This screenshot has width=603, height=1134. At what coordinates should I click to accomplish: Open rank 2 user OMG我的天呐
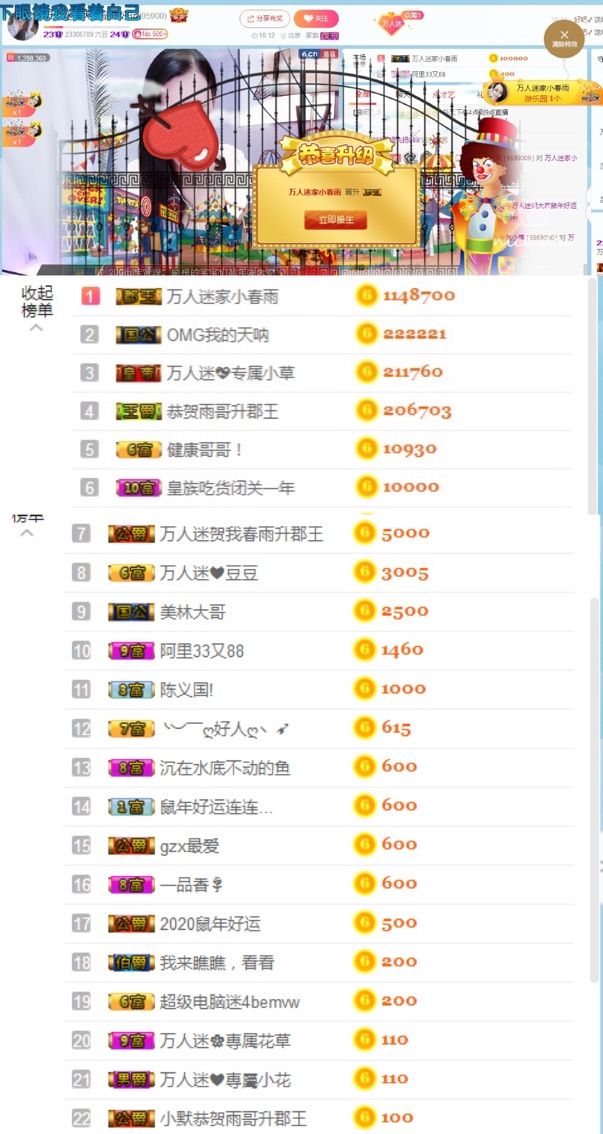click(217, 335)
